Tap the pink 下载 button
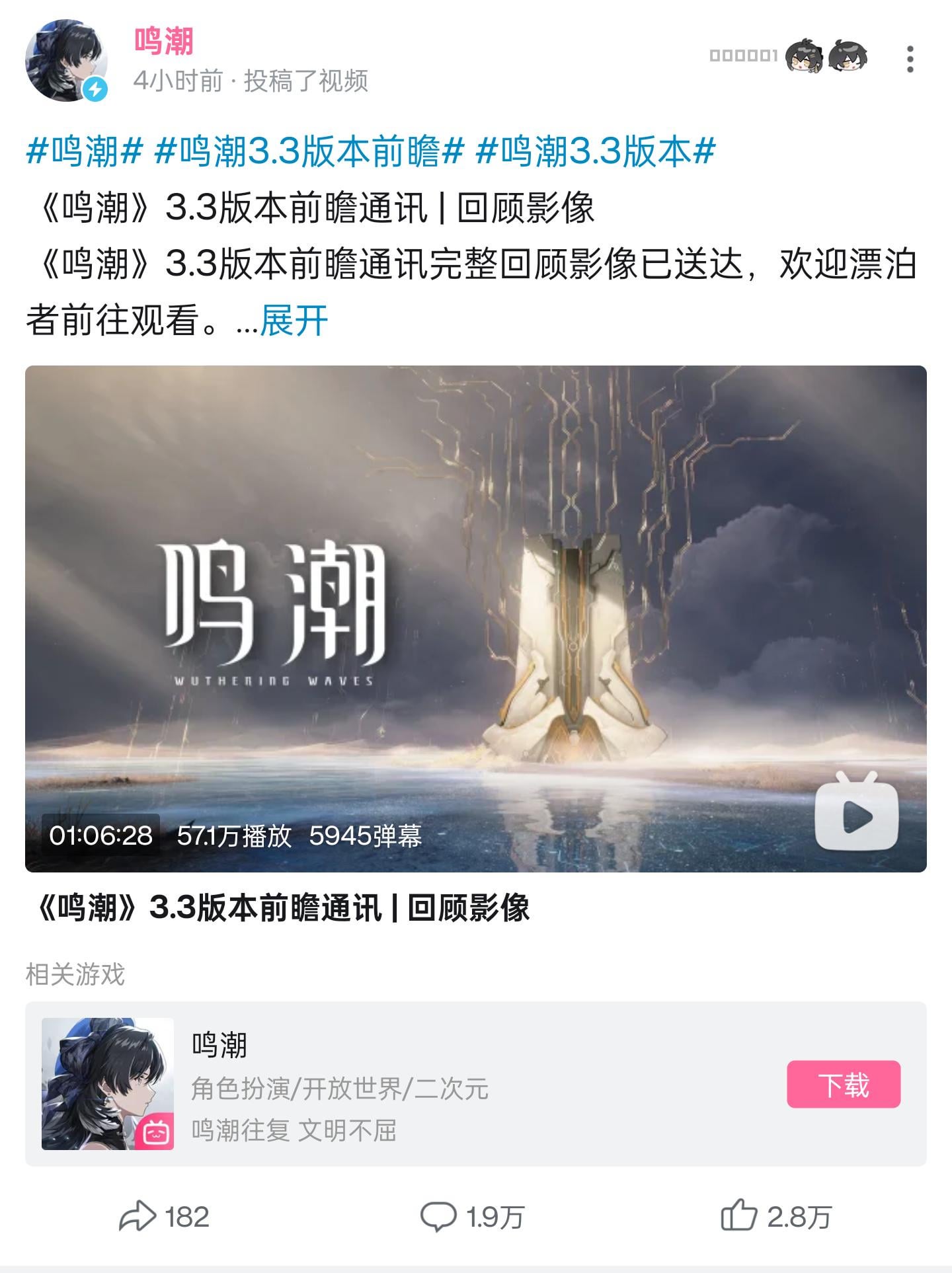 click(x=843, y=1084)
